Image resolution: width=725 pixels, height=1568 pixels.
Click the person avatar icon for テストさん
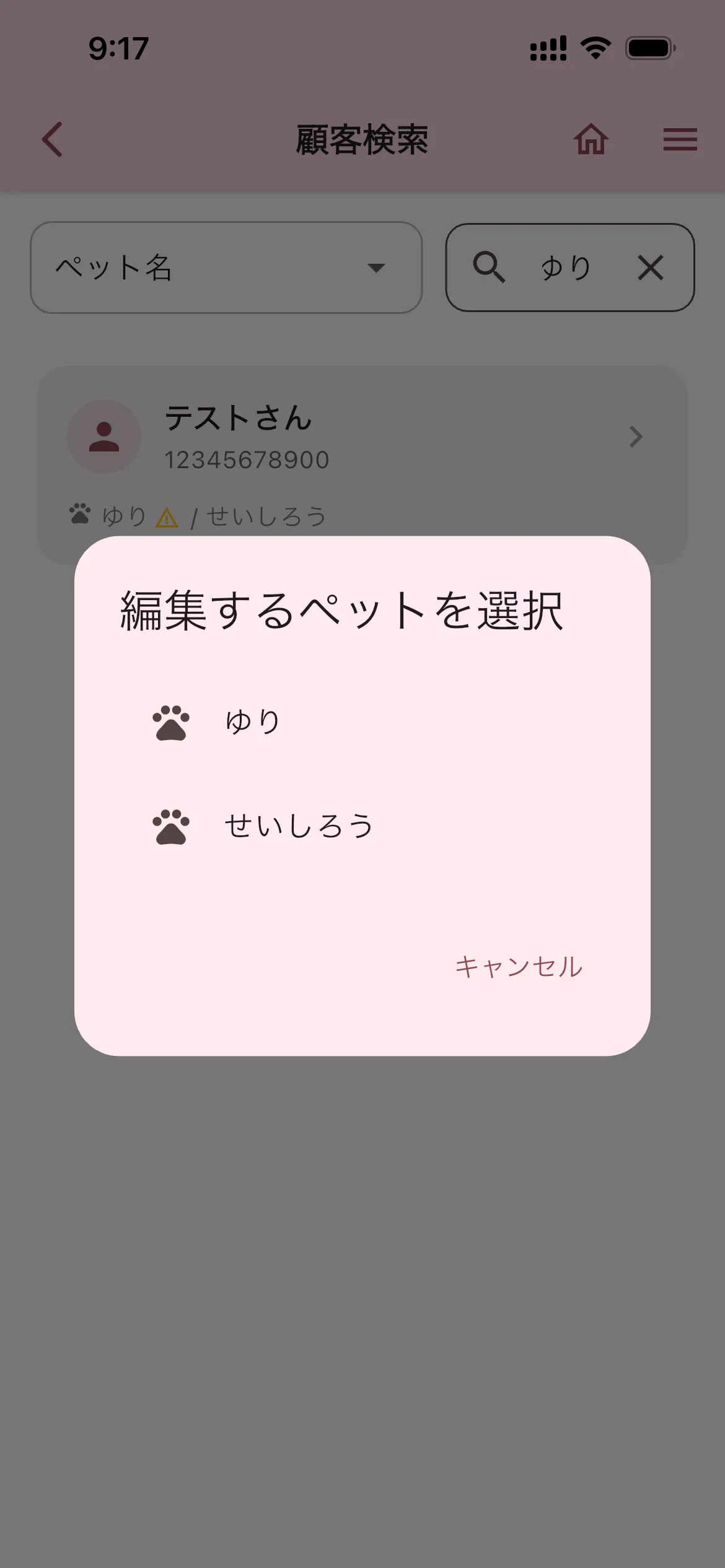[103, 436]
